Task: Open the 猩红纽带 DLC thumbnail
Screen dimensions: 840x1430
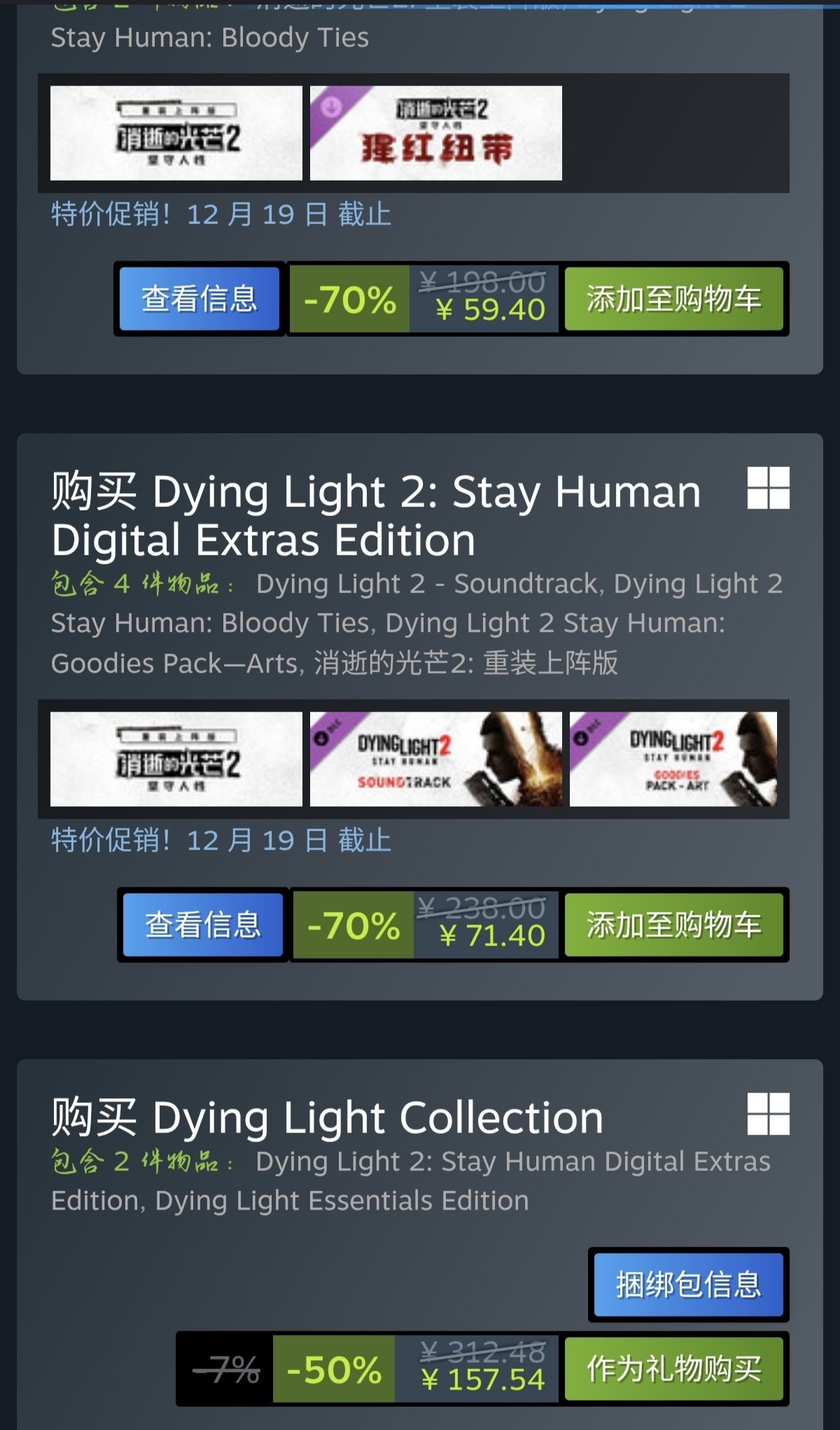Action: (435, 133)
